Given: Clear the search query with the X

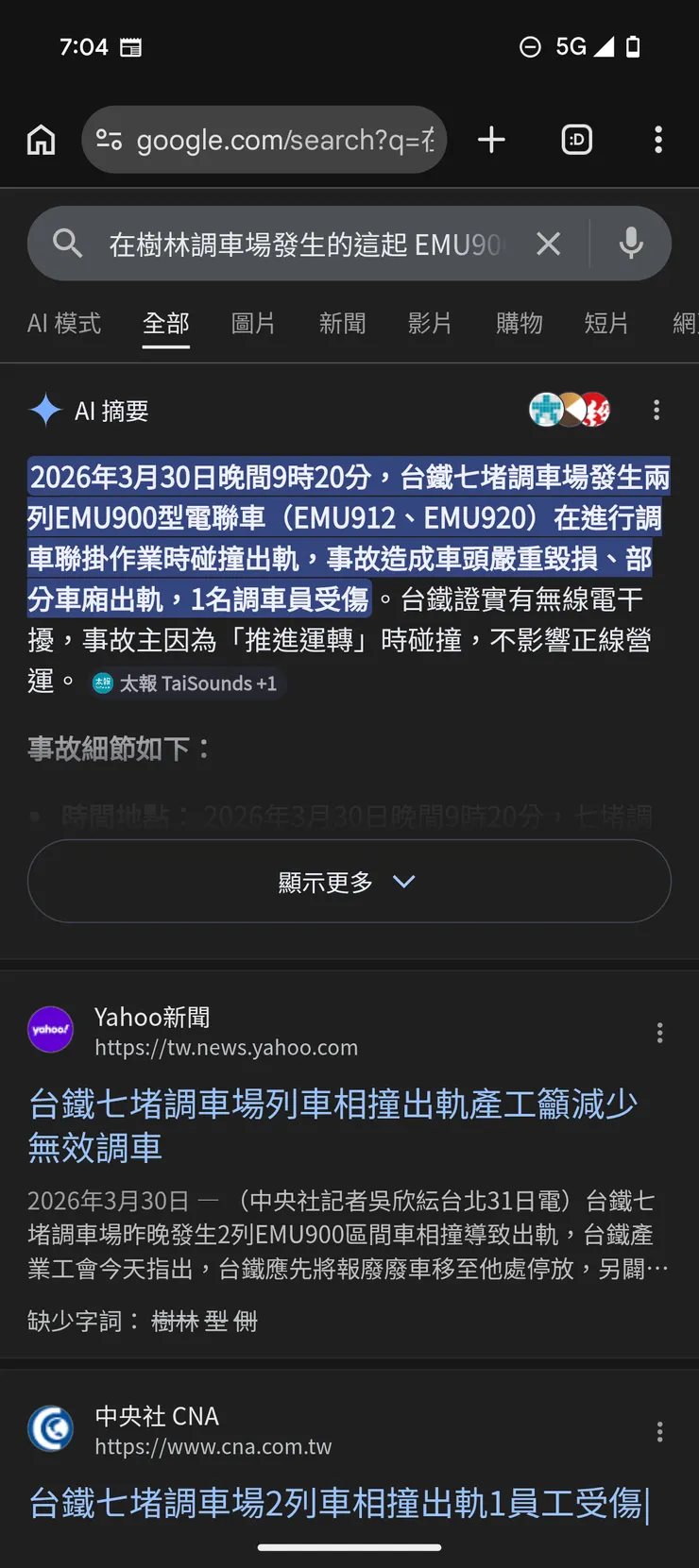Looking at the screenshot, I should tap(549, 243).
